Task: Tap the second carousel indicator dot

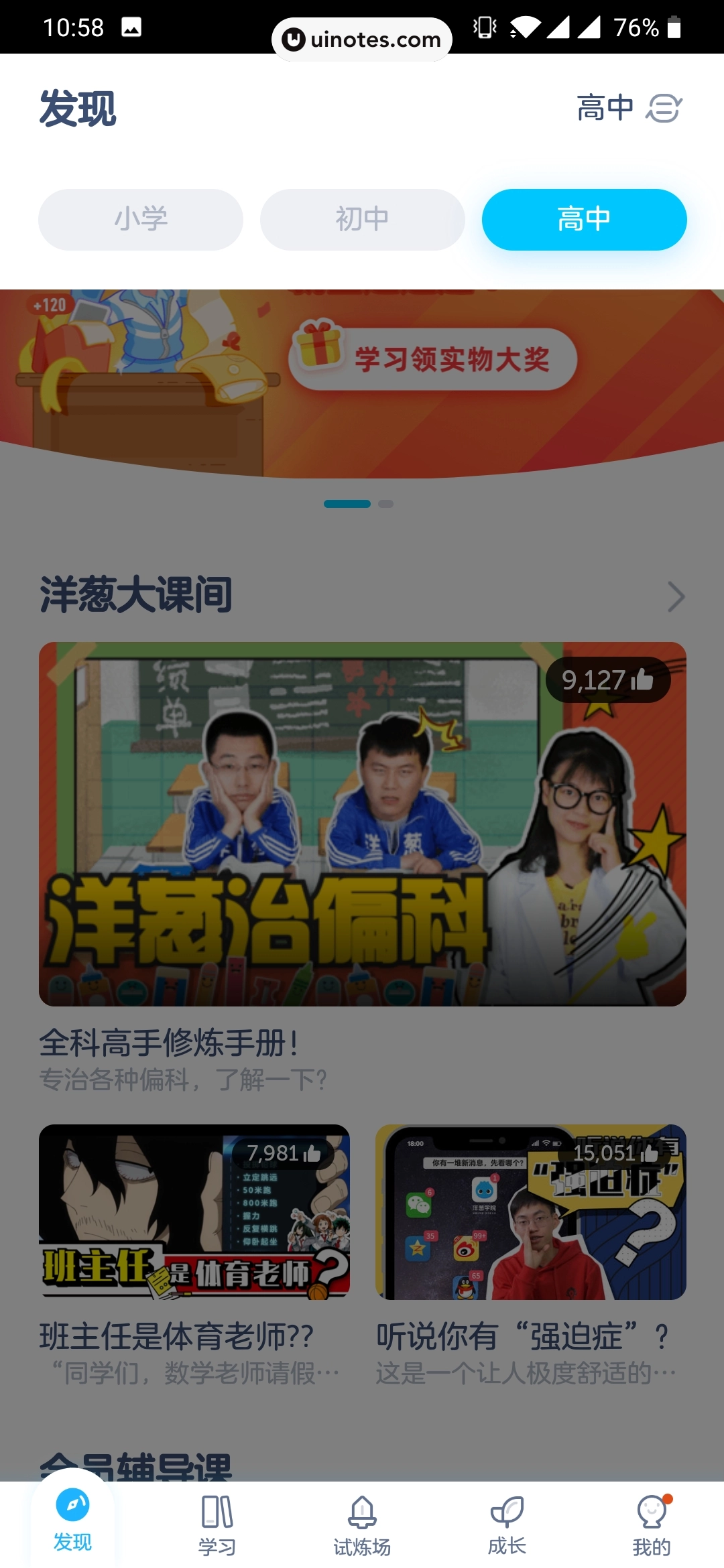Action: click(387, 503)
